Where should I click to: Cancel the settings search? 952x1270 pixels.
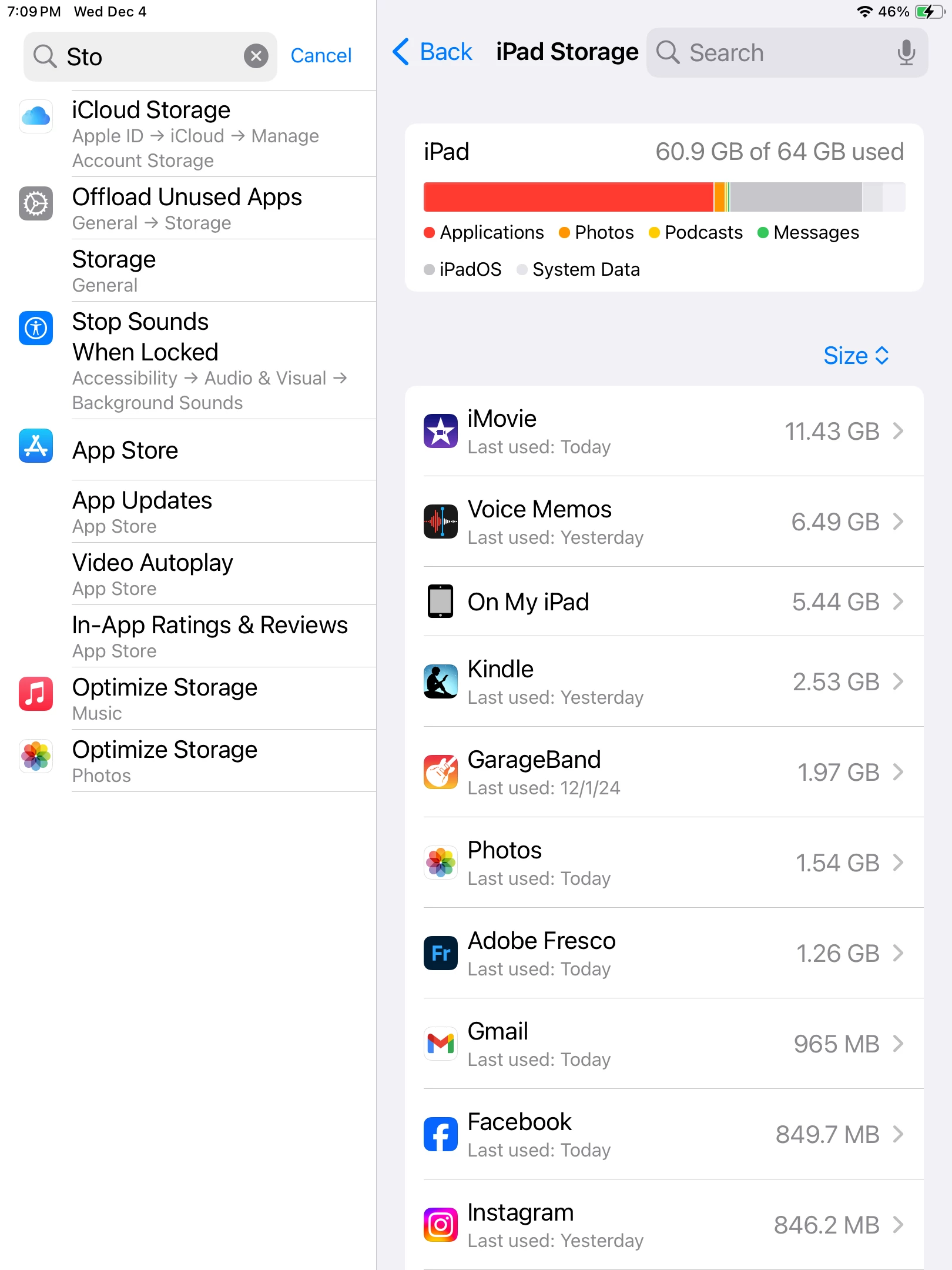pyautogui.click(x=321, y=56)
